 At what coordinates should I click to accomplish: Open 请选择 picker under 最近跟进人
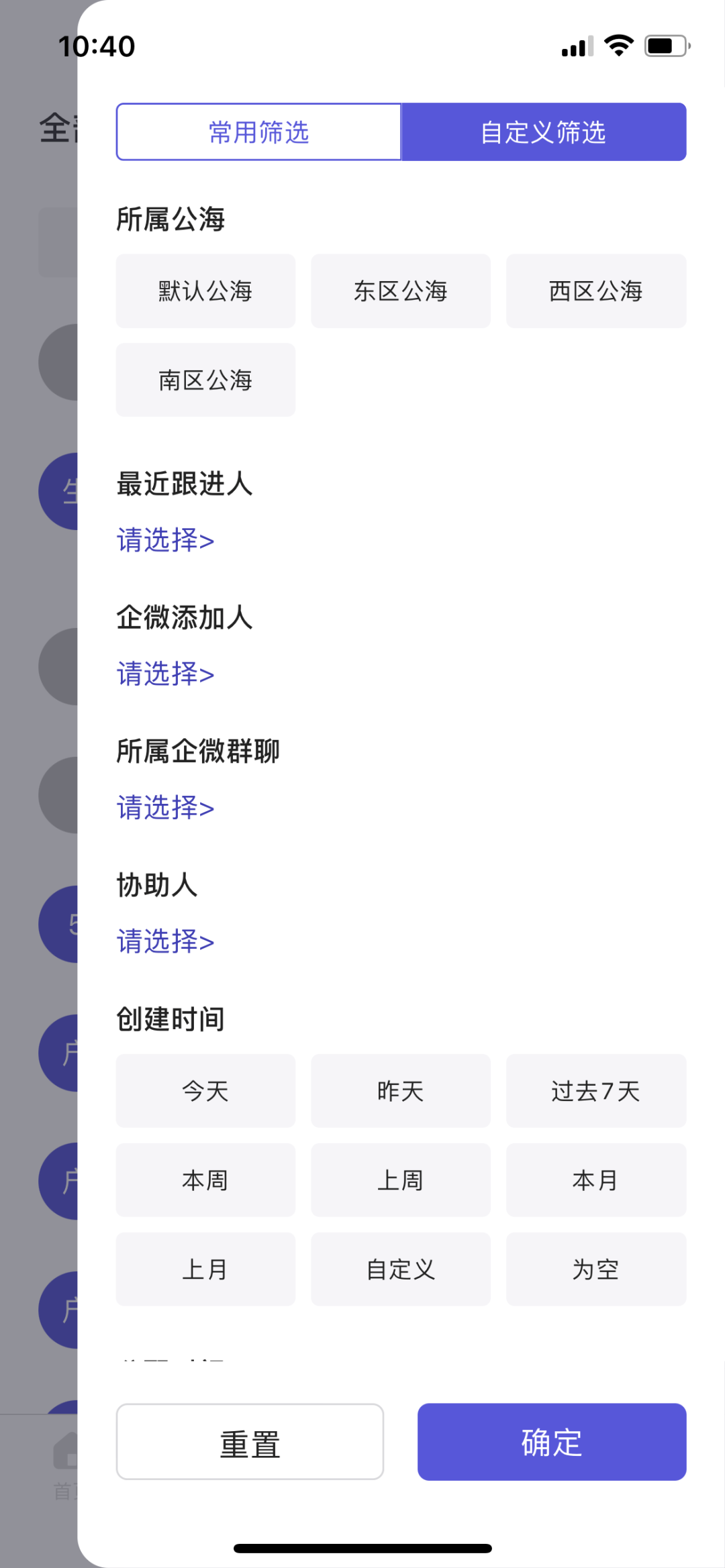click(x=164, y=541)
